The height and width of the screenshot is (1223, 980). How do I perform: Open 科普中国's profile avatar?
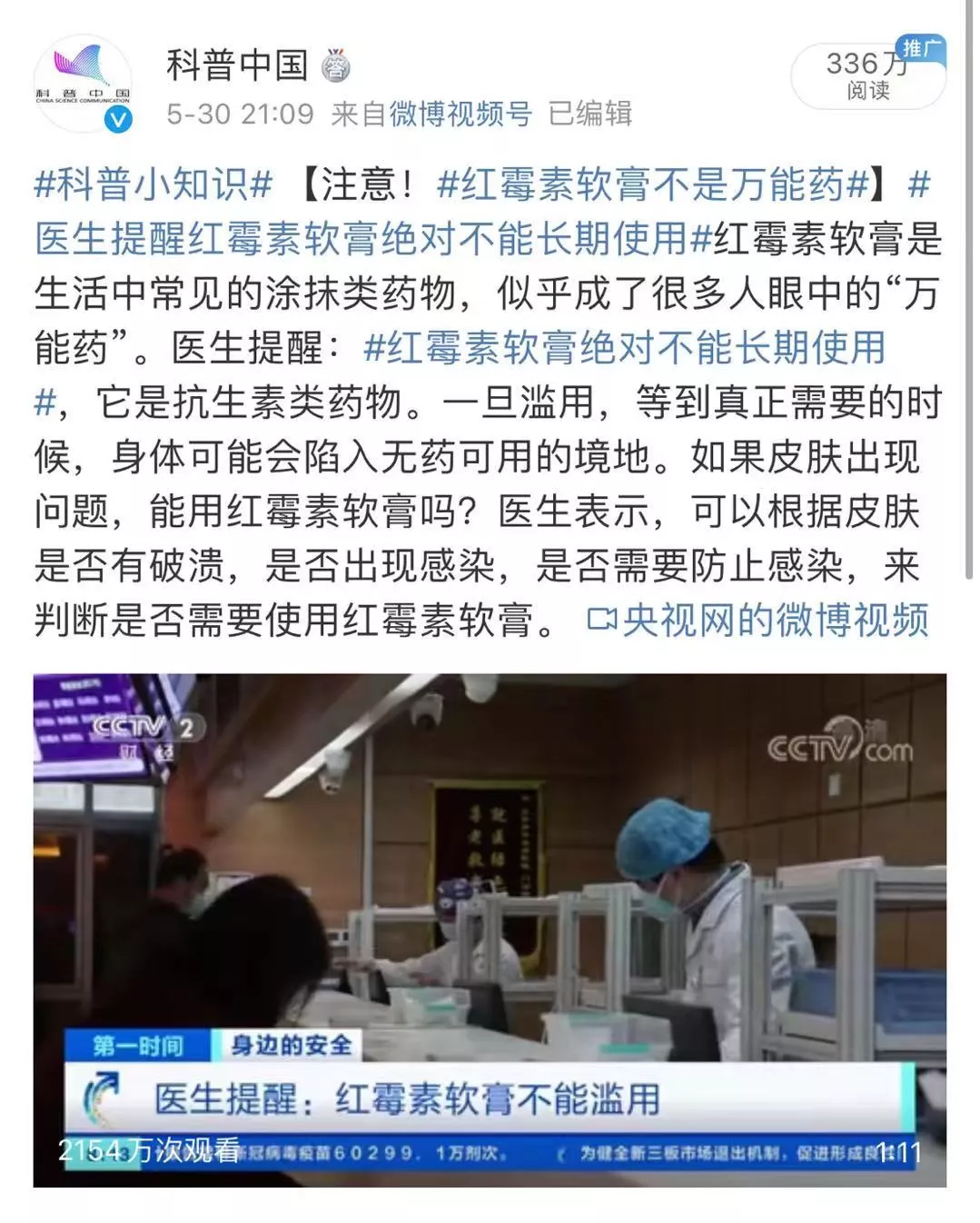(x=84, y=84)
